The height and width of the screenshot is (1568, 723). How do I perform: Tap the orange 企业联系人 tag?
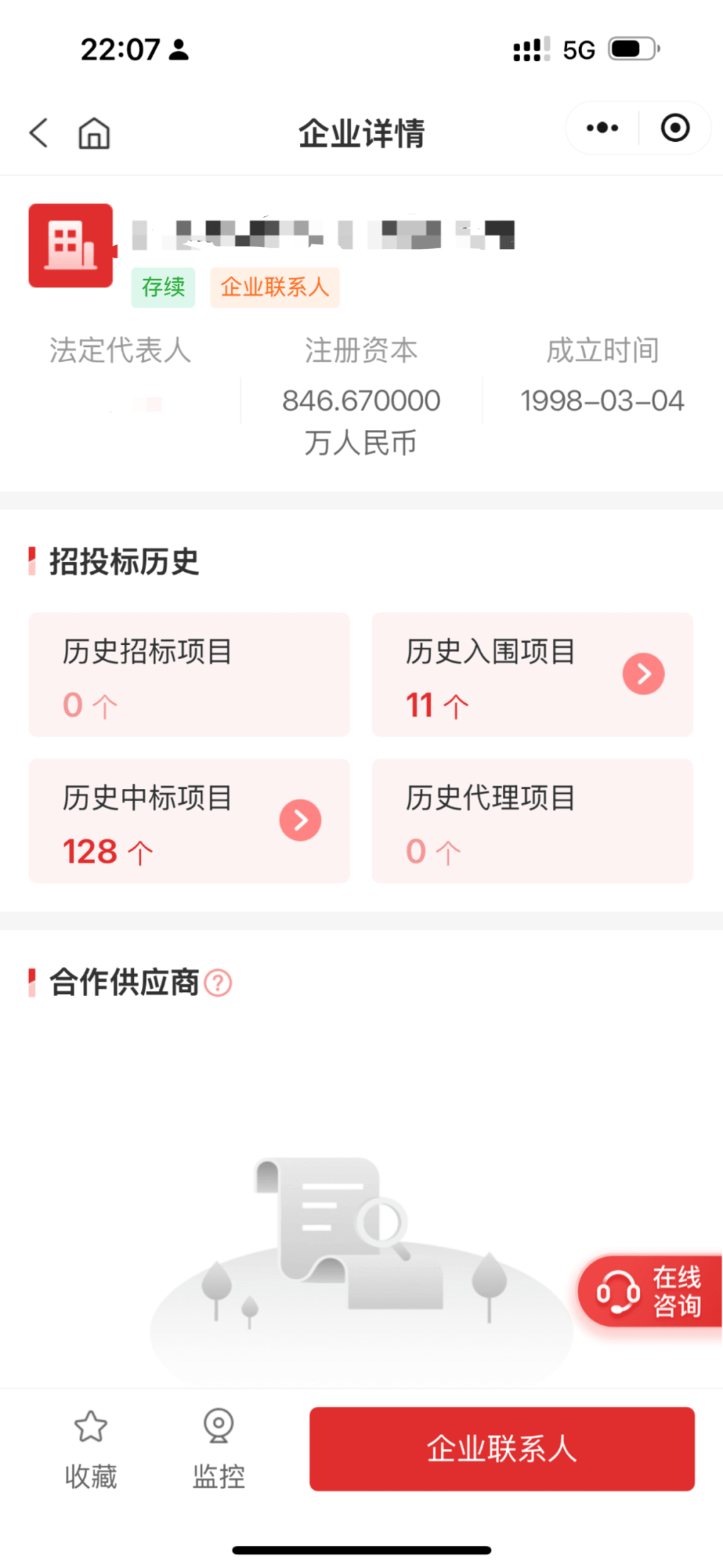pos(274,287)
